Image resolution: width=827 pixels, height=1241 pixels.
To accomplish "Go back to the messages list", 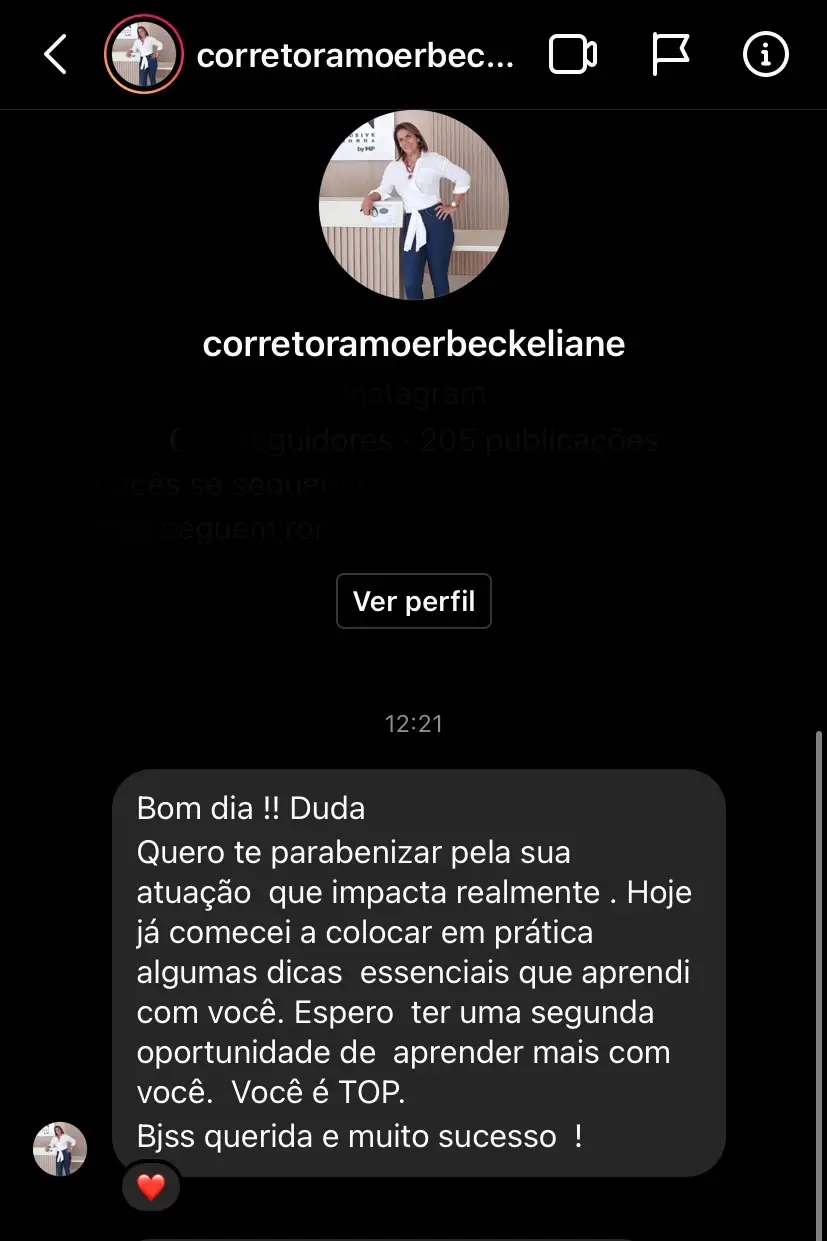I will (56, 55).
